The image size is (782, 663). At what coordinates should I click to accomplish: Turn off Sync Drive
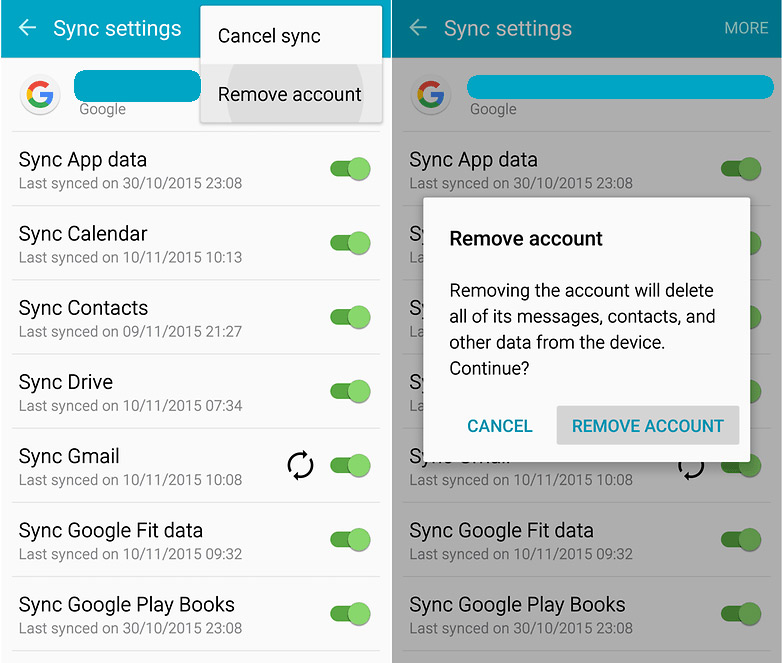350,391
